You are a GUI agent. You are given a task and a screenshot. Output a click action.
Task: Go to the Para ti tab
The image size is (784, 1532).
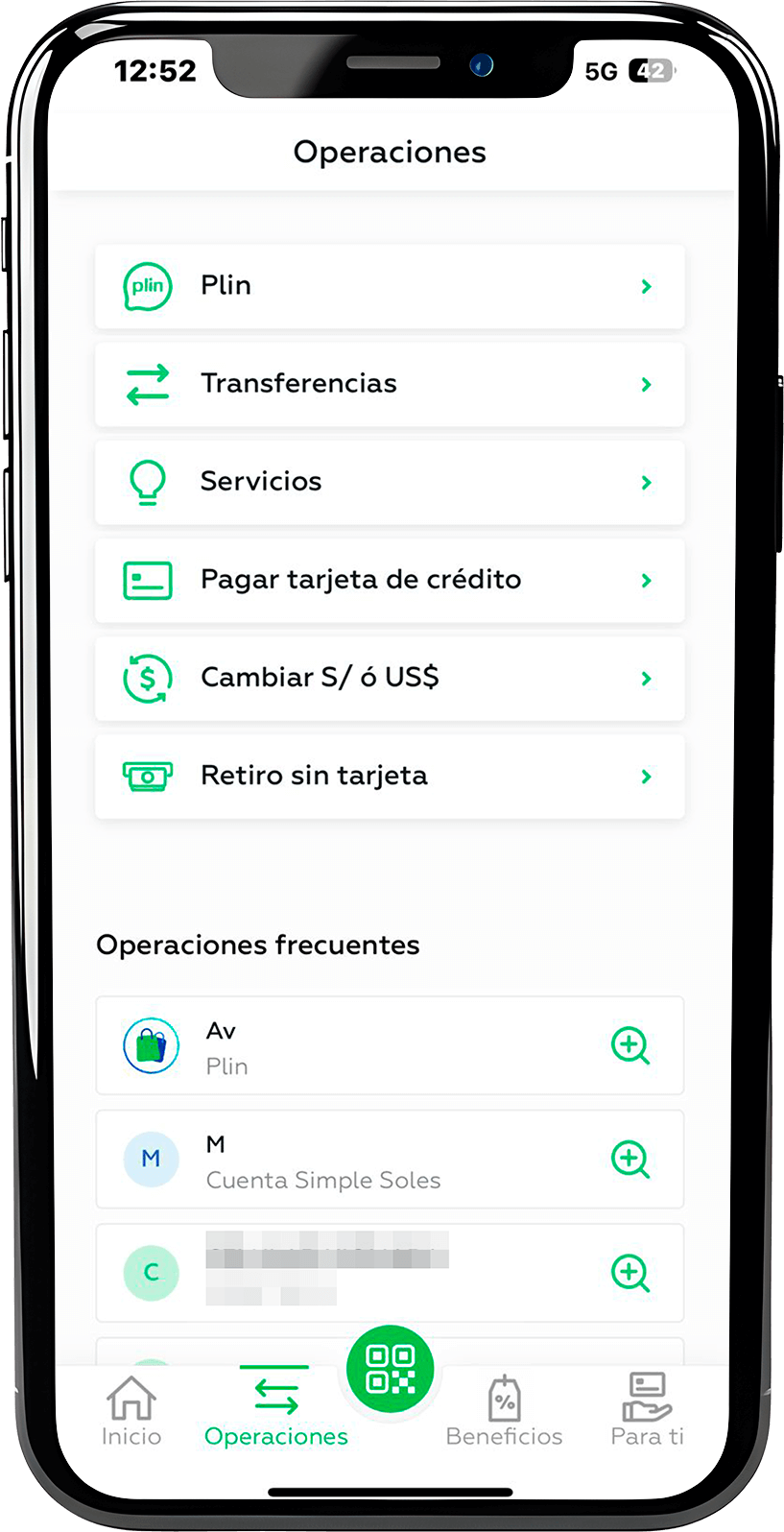[x=648, y=1411]
